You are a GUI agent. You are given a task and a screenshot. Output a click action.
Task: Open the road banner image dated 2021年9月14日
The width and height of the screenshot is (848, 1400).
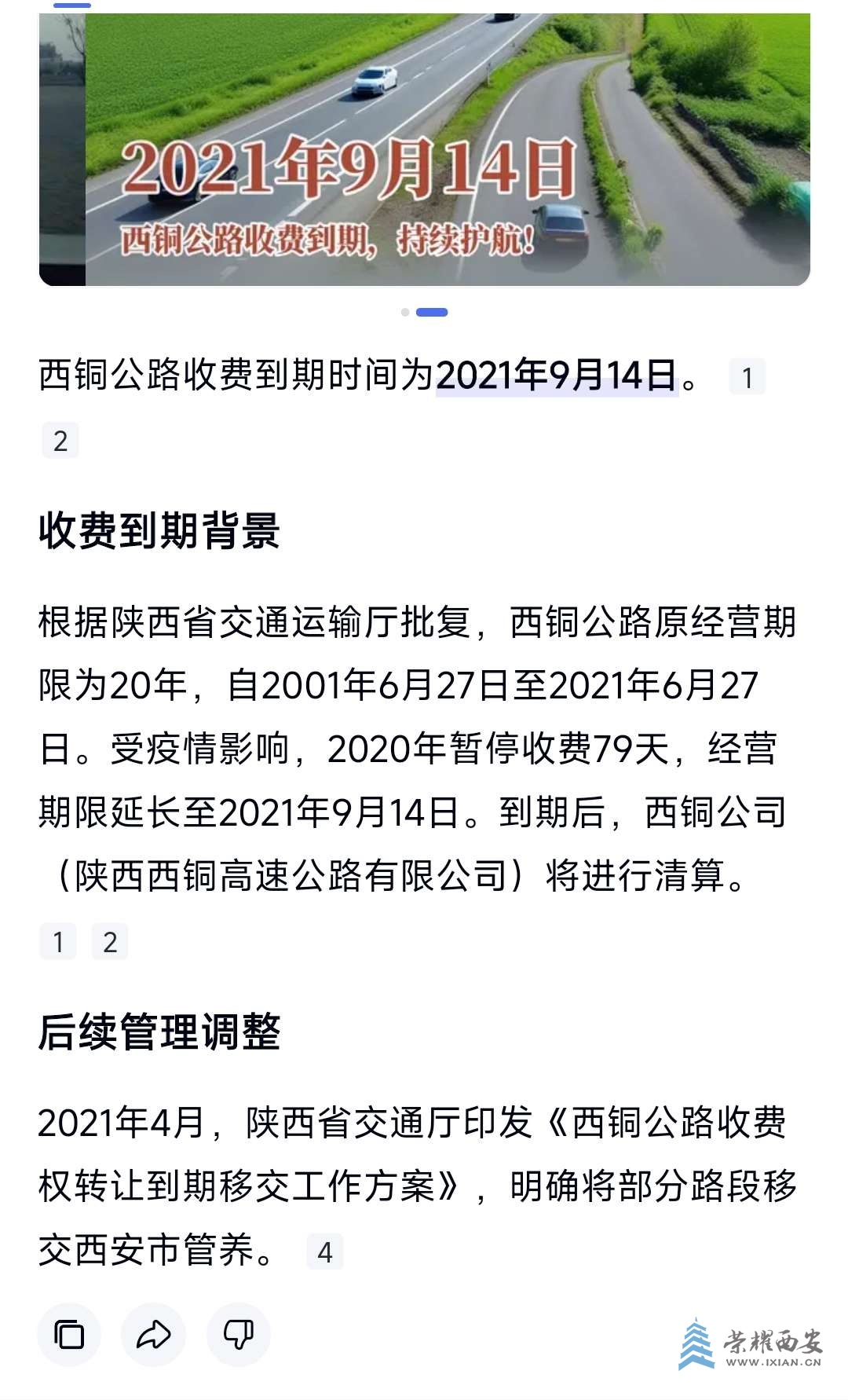coord(448,149)
